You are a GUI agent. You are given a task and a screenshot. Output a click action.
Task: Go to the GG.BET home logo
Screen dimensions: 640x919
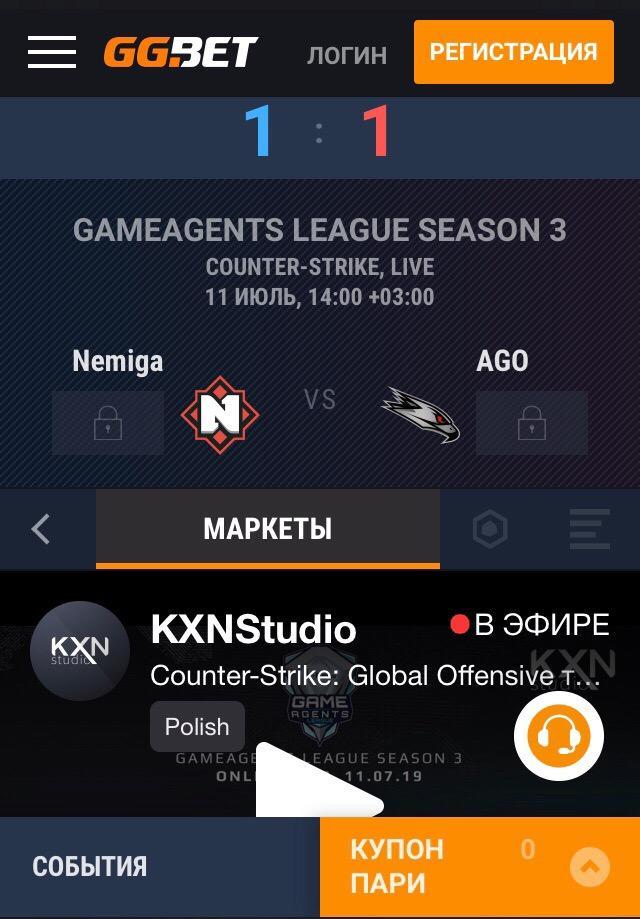tap(181, 51)
